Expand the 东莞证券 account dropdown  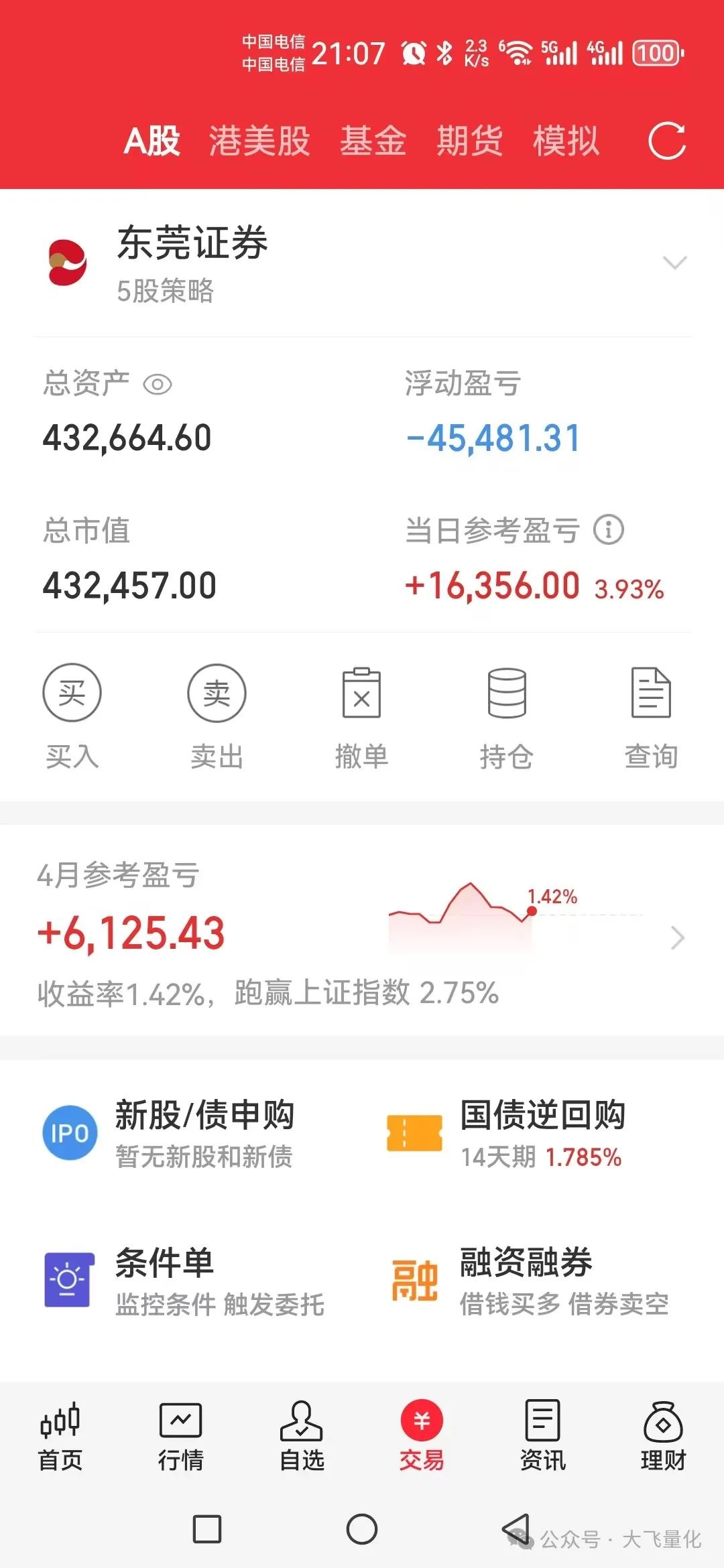(x=674, y=263)
